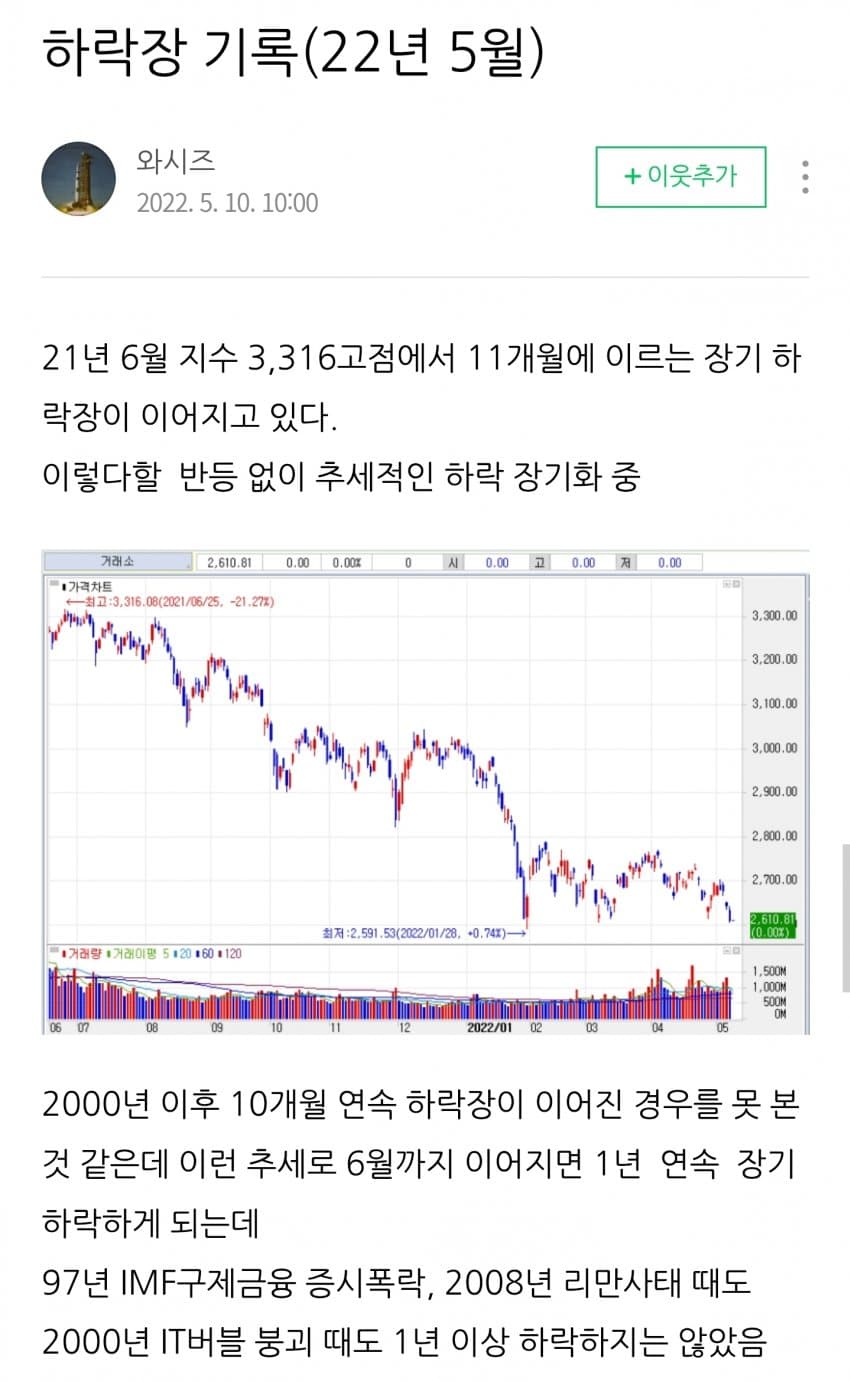Add 와시즈 as a neighbor with 이웃추가
The height and width of the screenshot is (1382, 850).
click(x=681, y=177)
